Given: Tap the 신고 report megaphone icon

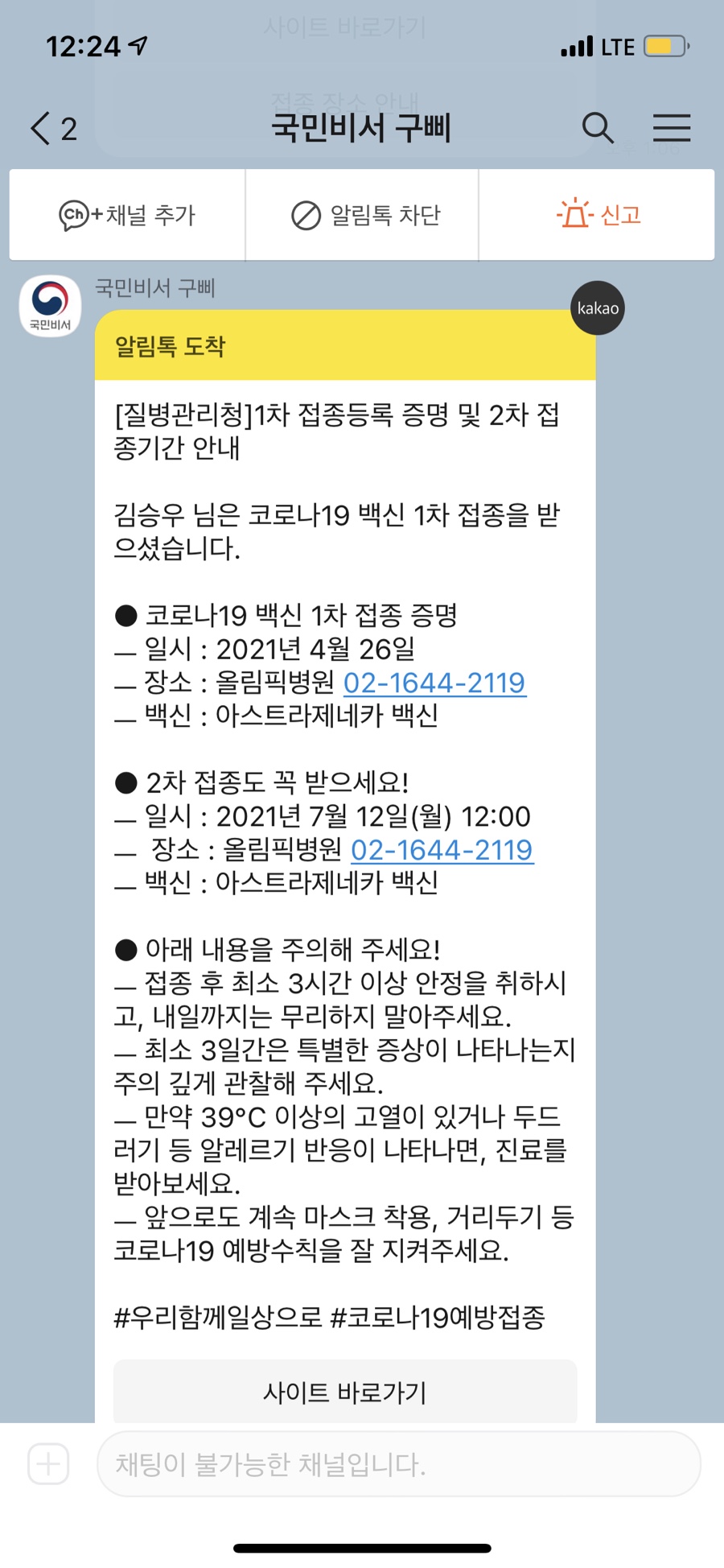Looking at the screenshot, I should [x=574, y=215].
